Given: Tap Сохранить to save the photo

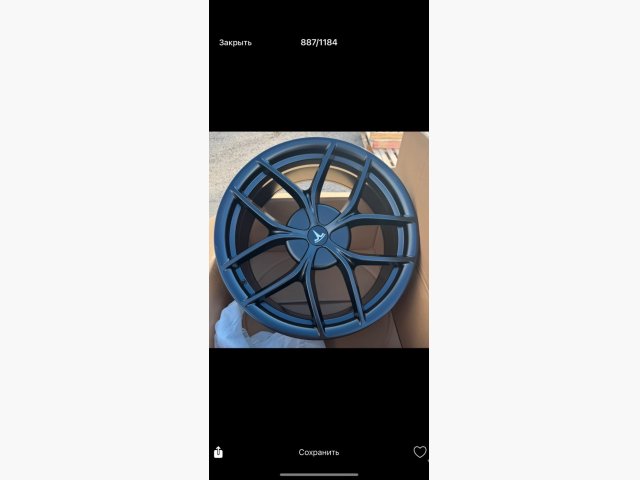Looking at the screenshot, I should (x=319, y=452).
